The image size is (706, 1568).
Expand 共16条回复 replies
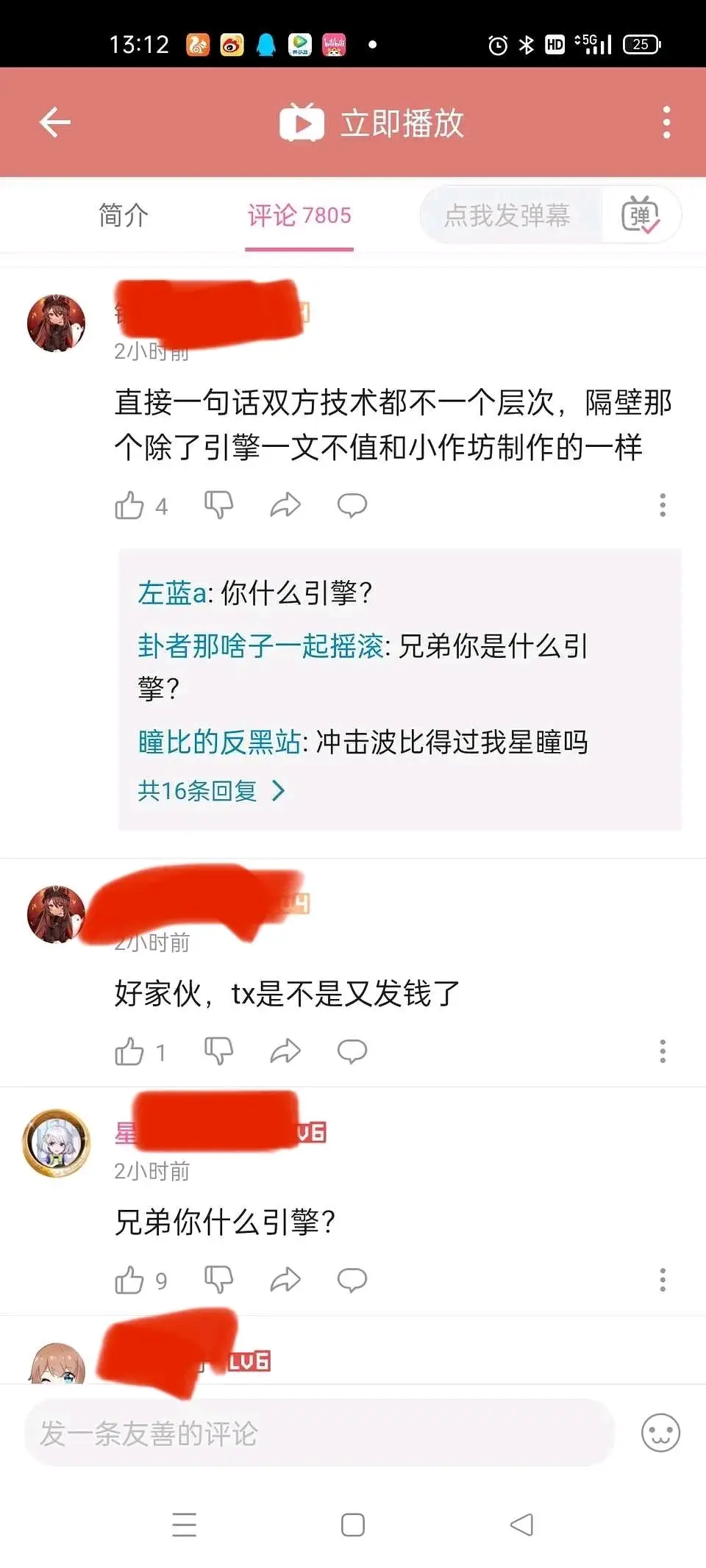[211, 791]
